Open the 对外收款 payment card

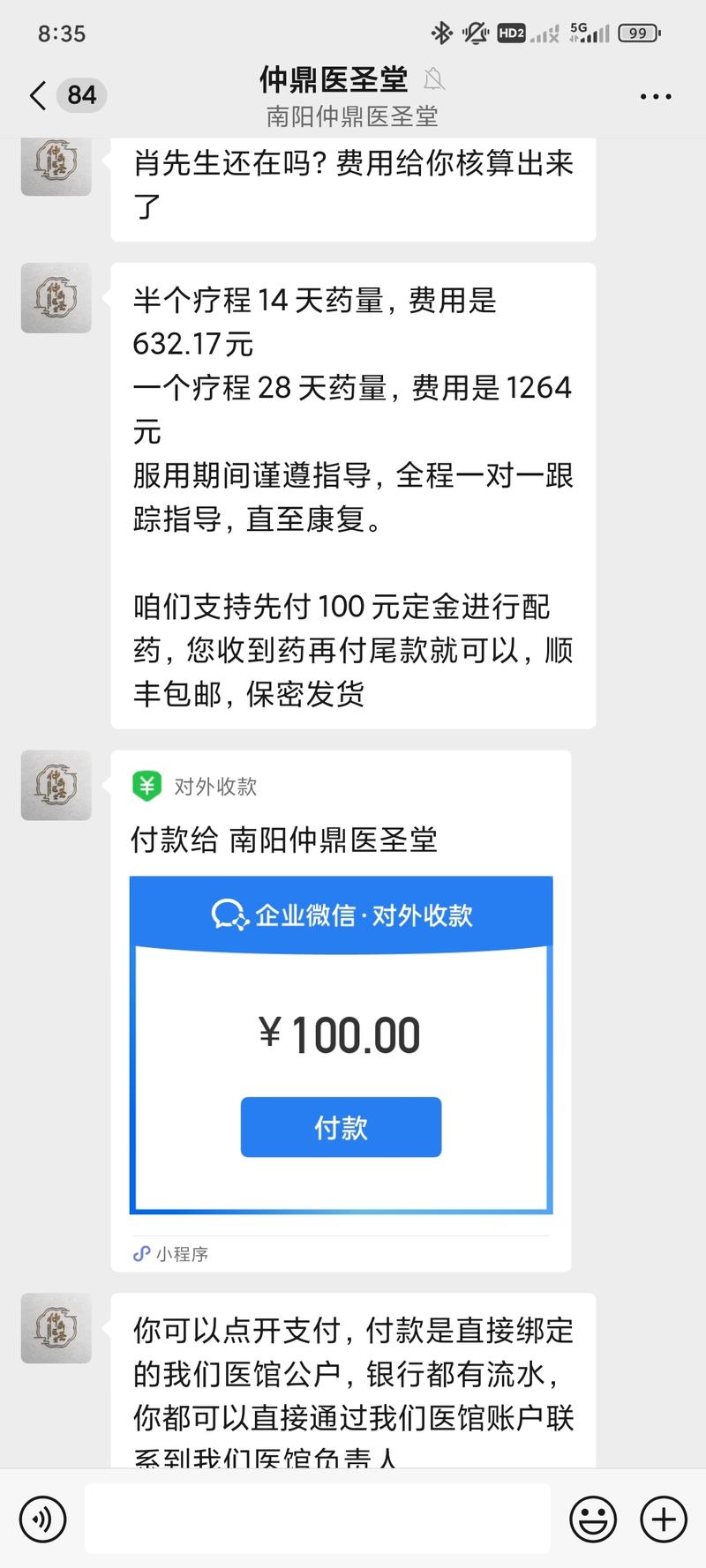[x=341, y=1011]
